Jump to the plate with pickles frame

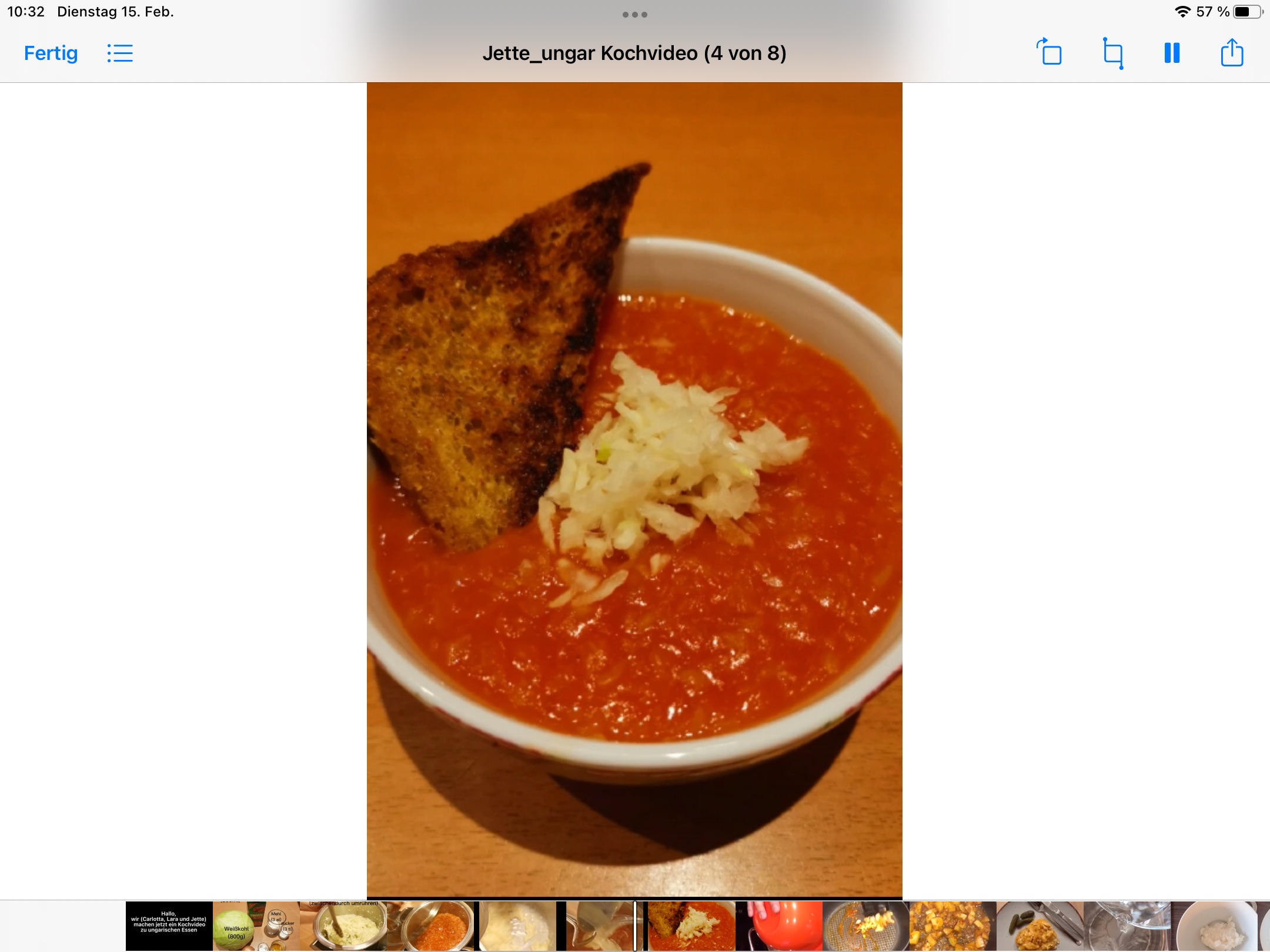1040,926
